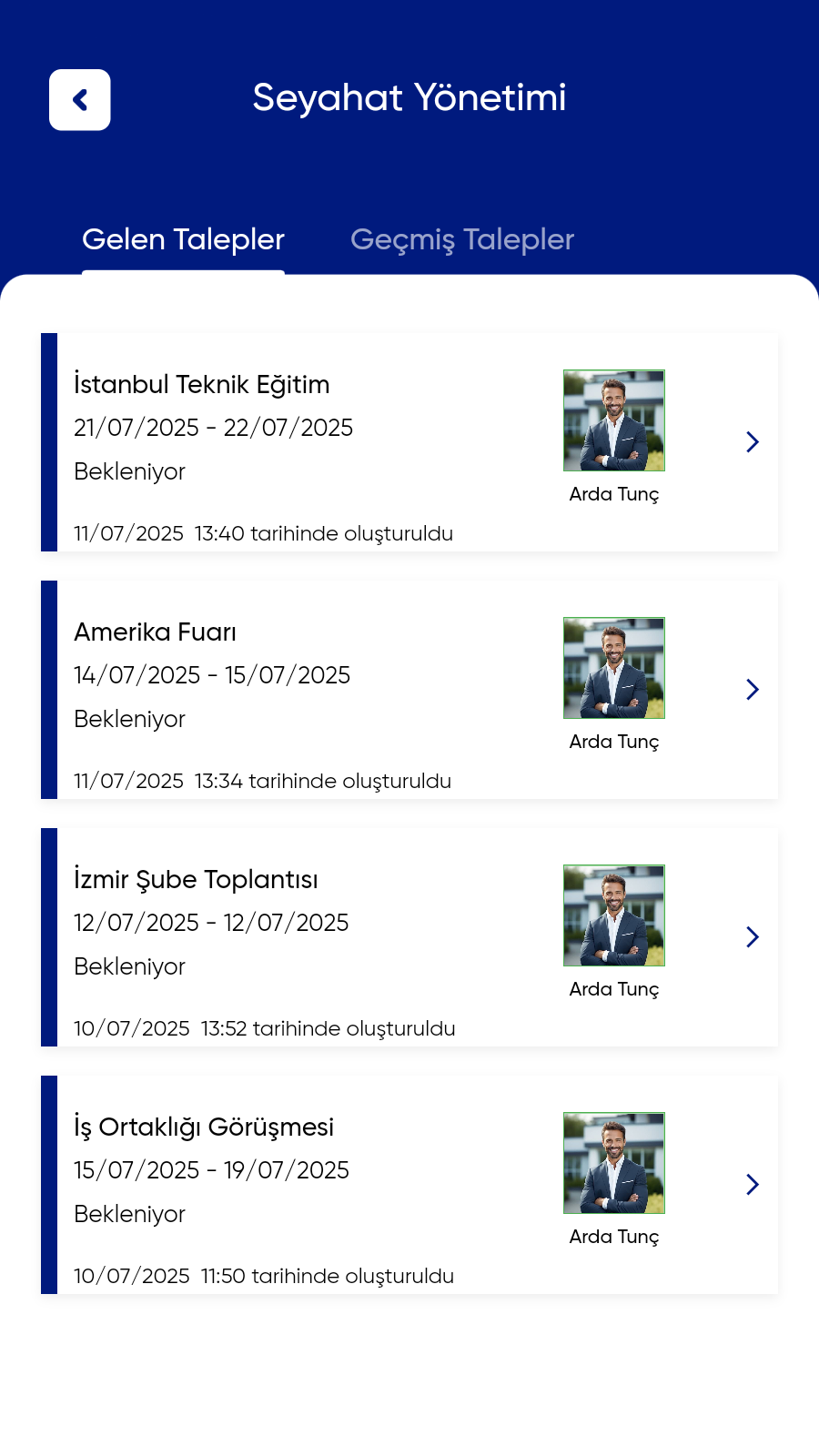Select the Gelen Talepler tab

(x=183, y=239)
